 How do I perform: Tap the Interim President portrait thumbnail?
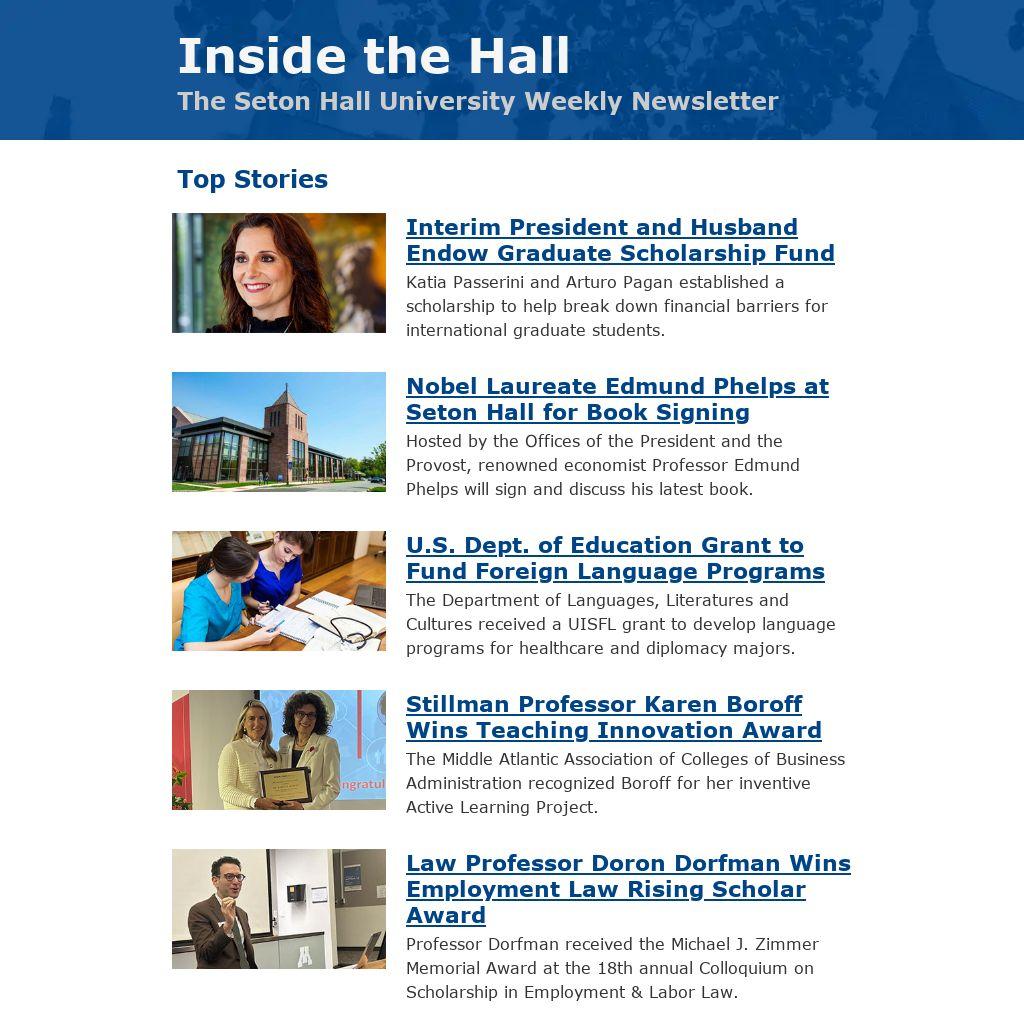278,273
